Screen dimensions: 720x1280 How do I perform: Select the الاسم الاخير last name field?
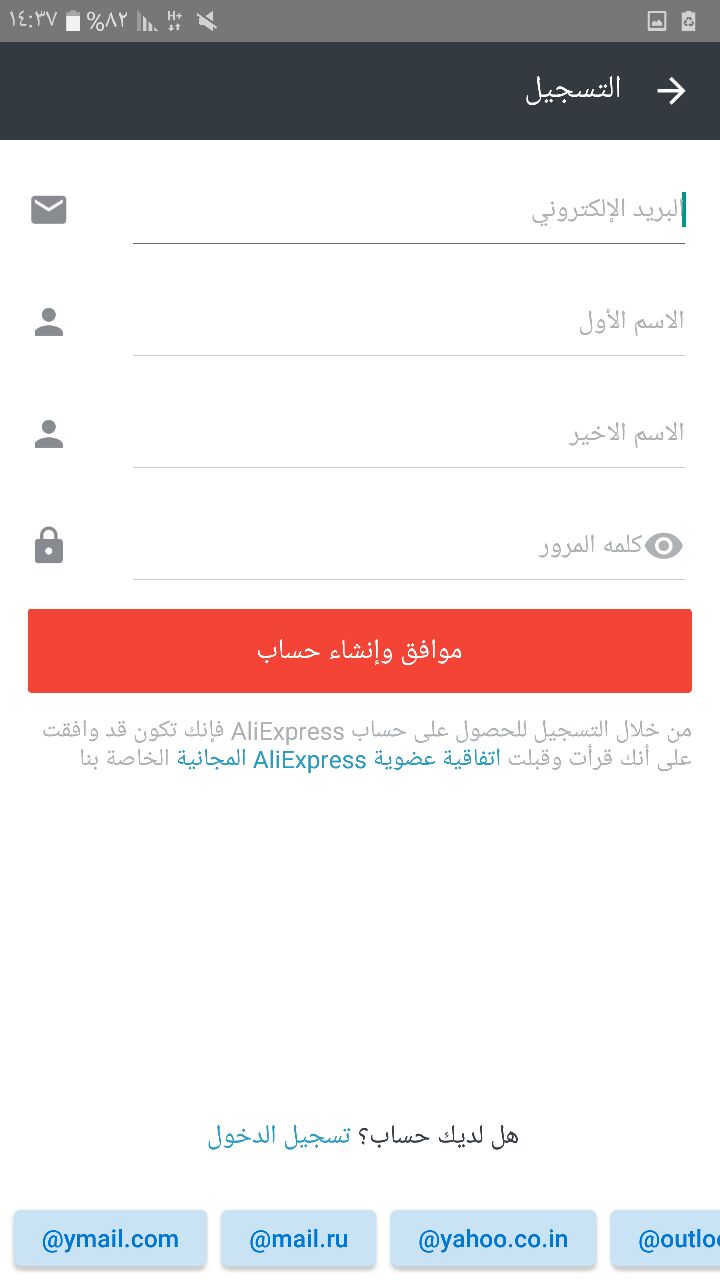[408, 434]
